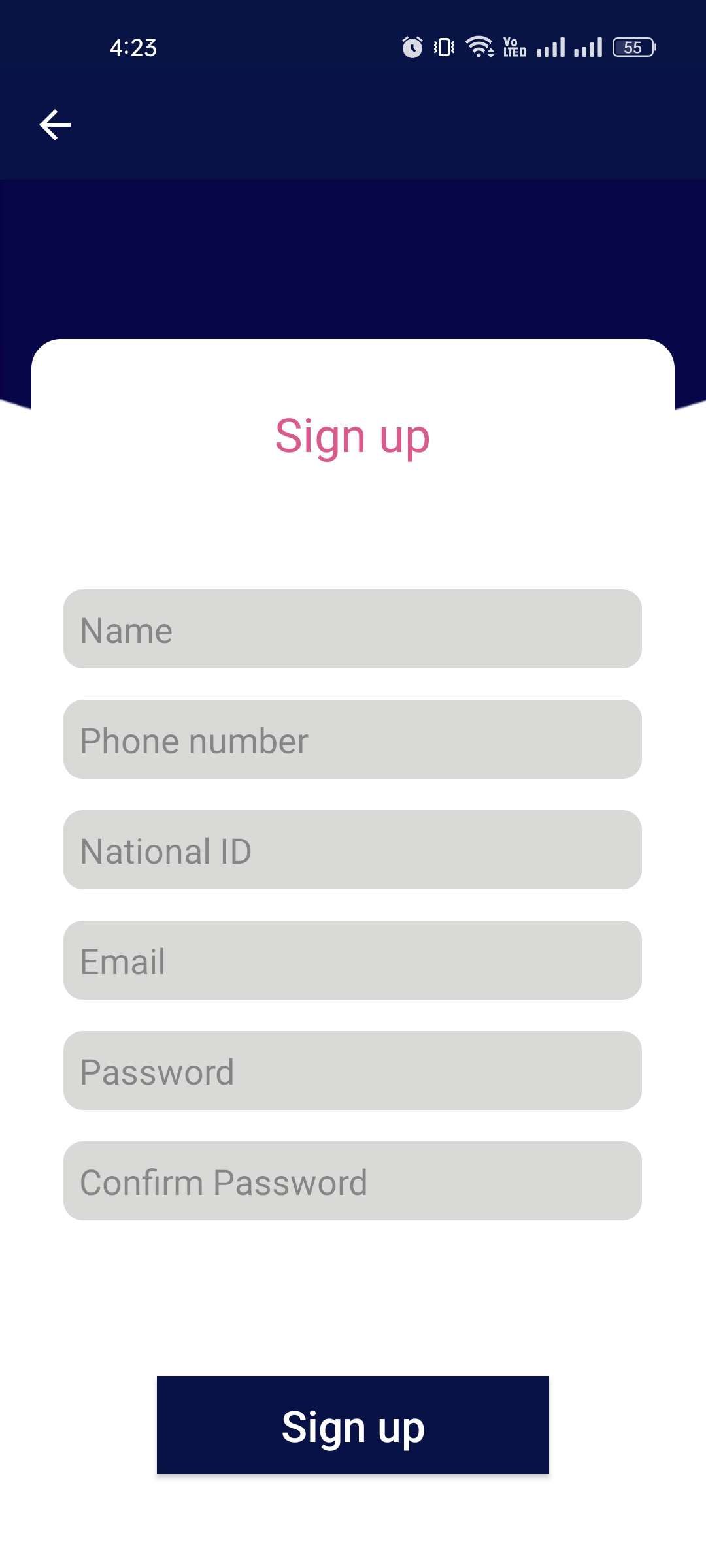Viewport: 706px width, 1568px height.
Task: Activate the Email input field
Action: [x=352, y=960]
